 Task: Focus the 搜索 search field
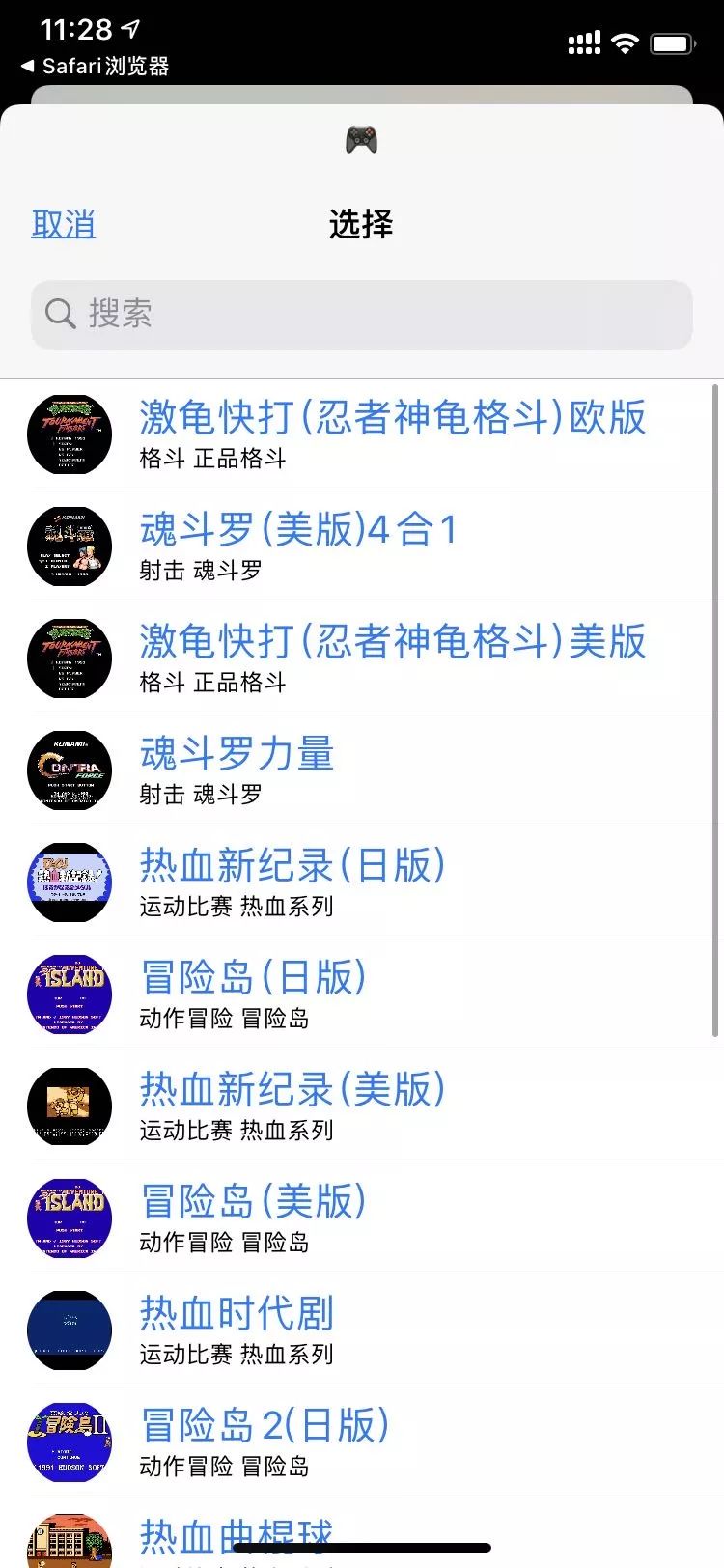coord(361,314)
